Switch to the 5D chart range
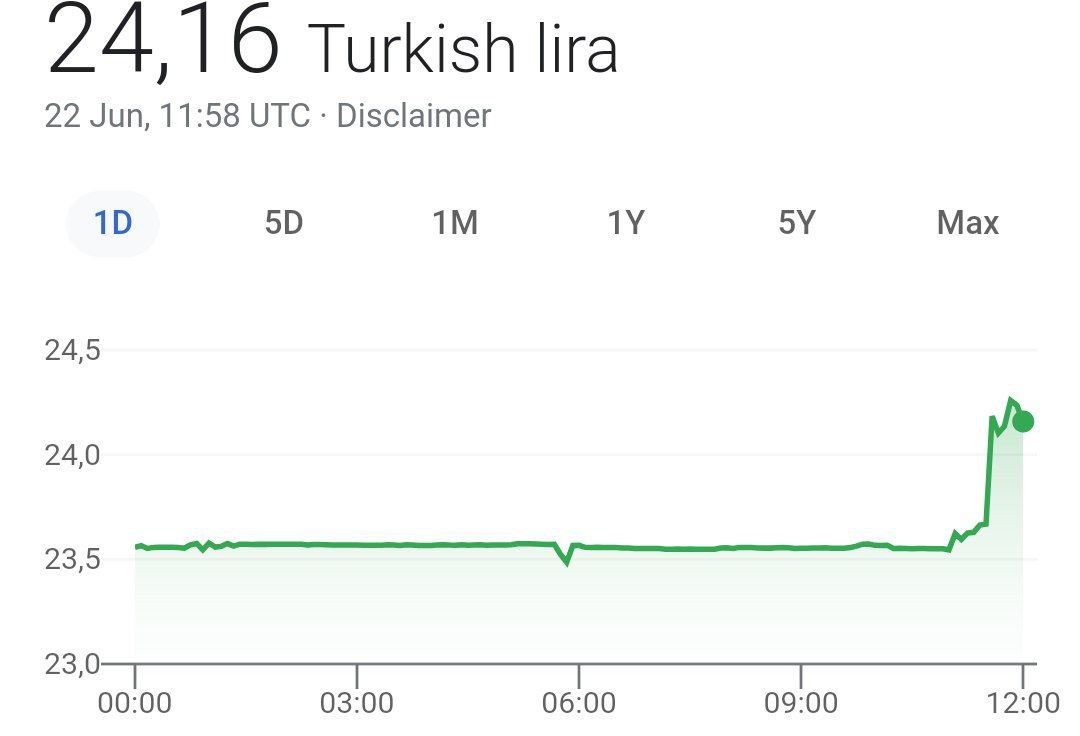Screen dimensions: 1080x736 point(284,223)
